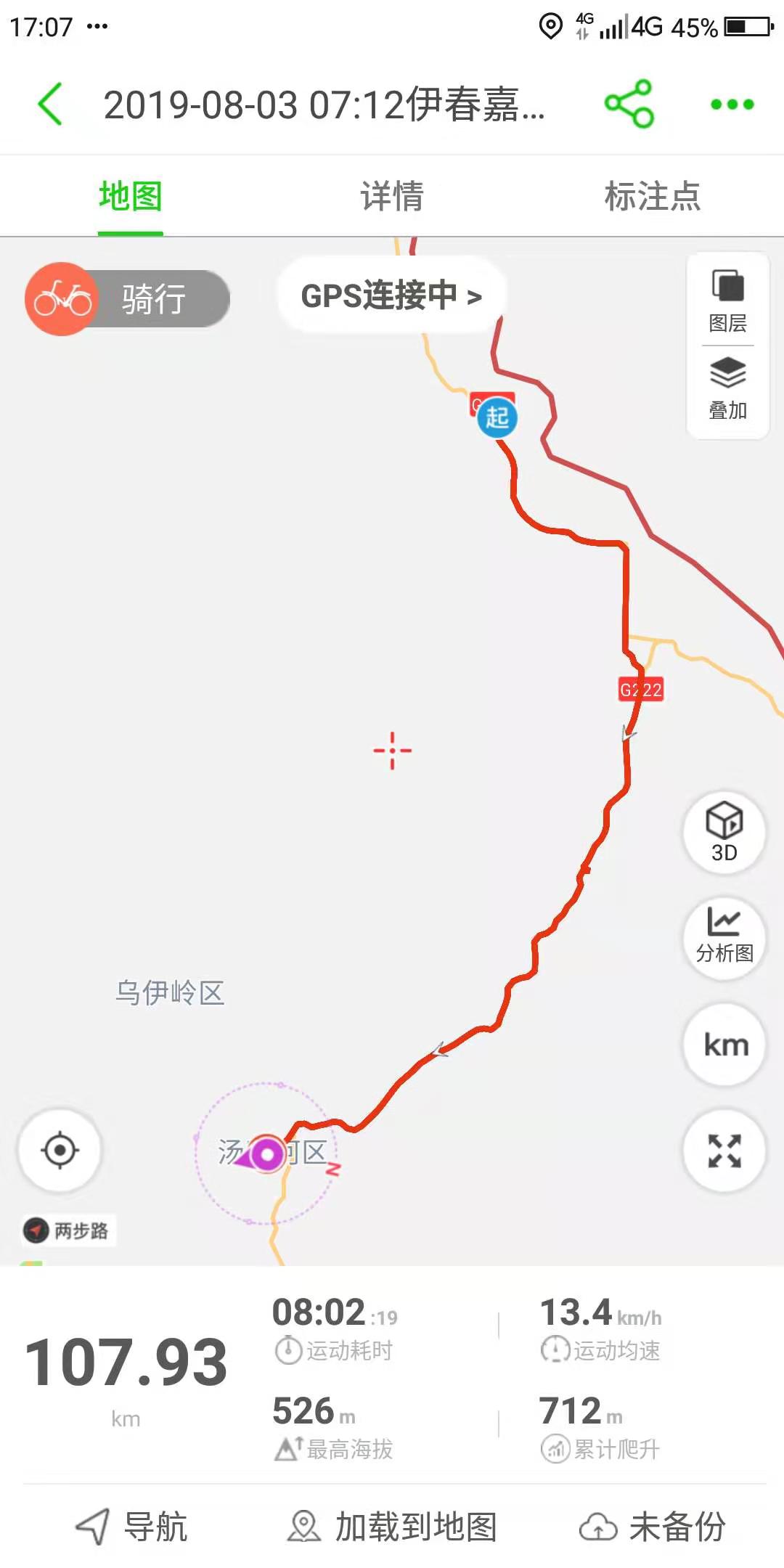Open the three-dot overflow menu
784x1568 pixels.
pos(732,105)
